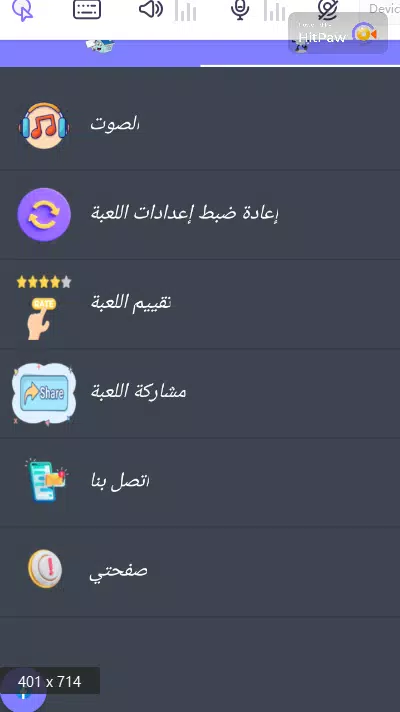Tap the keyboard icon in recorder toolbar

87,10
